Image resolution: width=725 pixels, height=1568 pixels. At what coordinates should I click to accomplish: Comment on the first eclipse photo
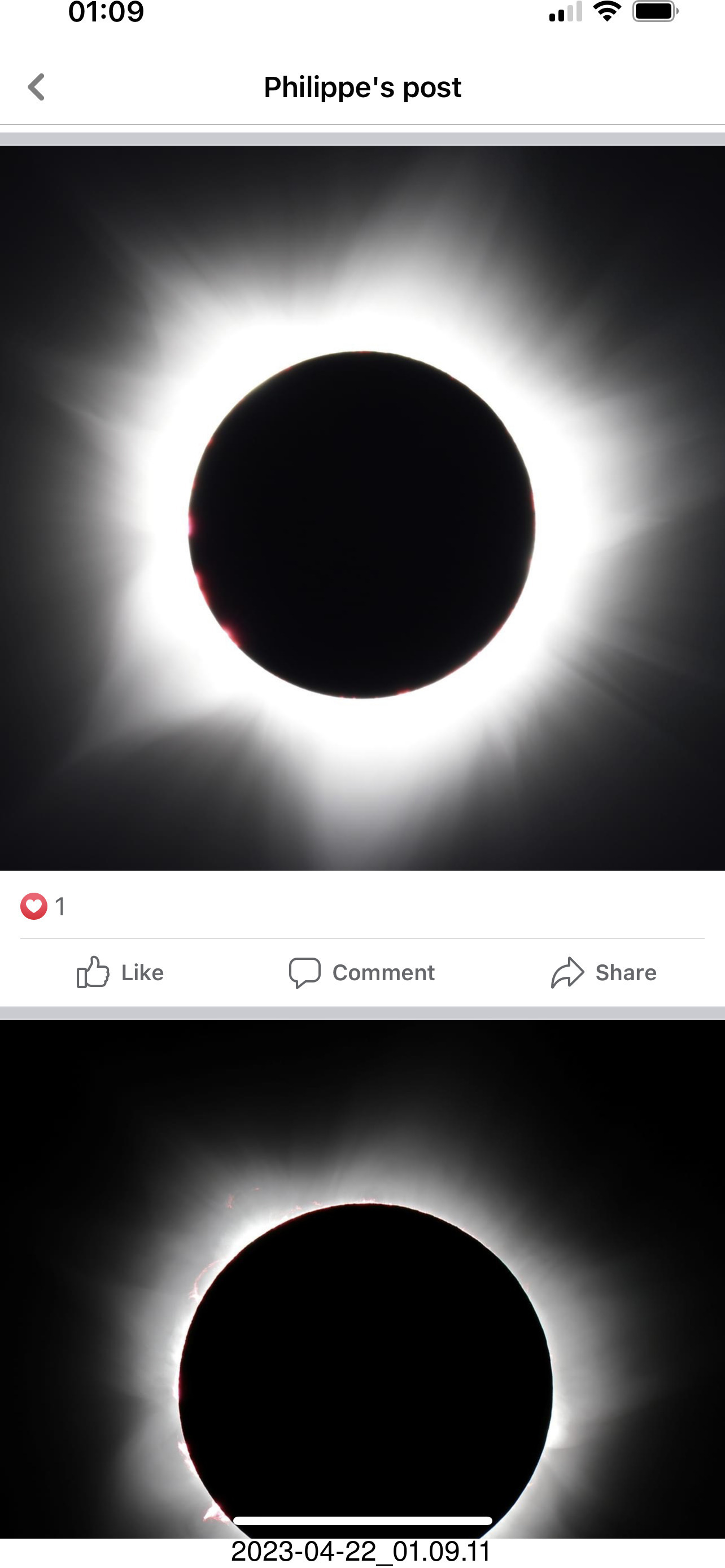[x=361, y=972]
